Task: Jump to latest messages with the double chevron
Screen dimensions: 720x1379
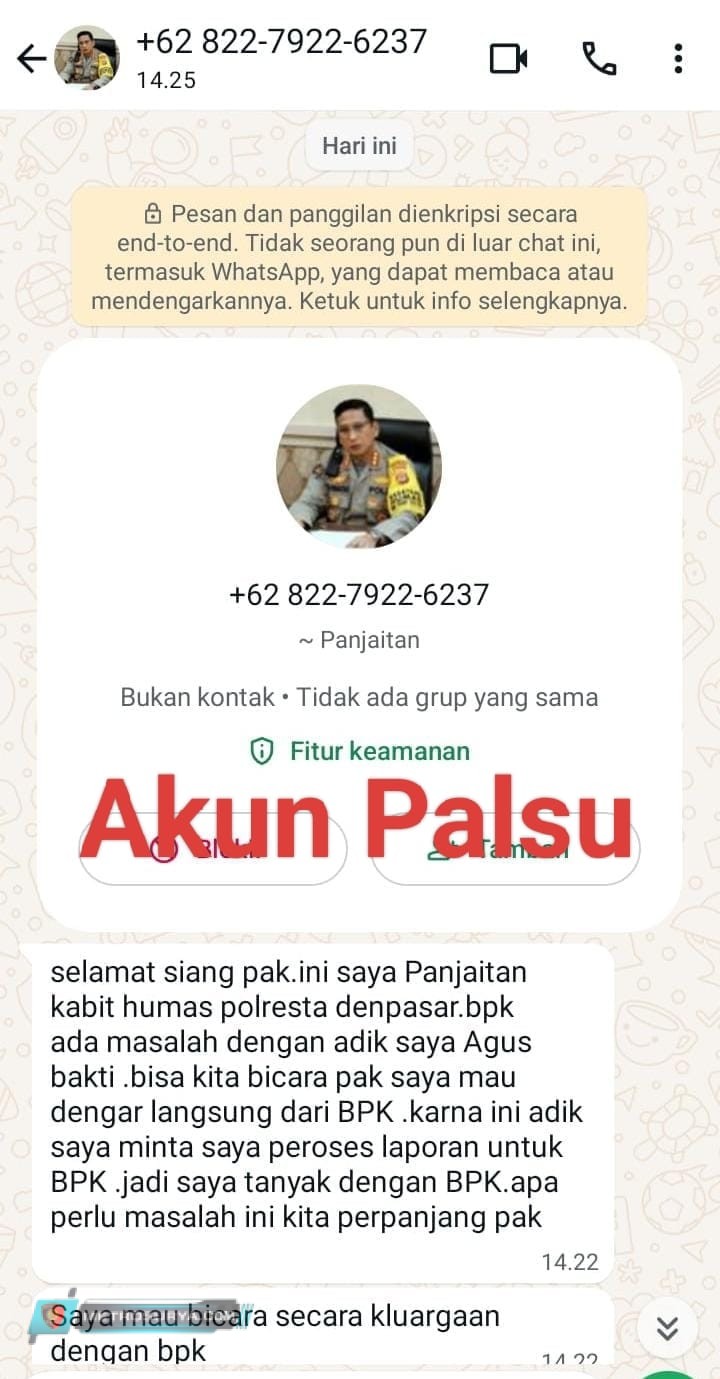Action: tap(667, 1328)
